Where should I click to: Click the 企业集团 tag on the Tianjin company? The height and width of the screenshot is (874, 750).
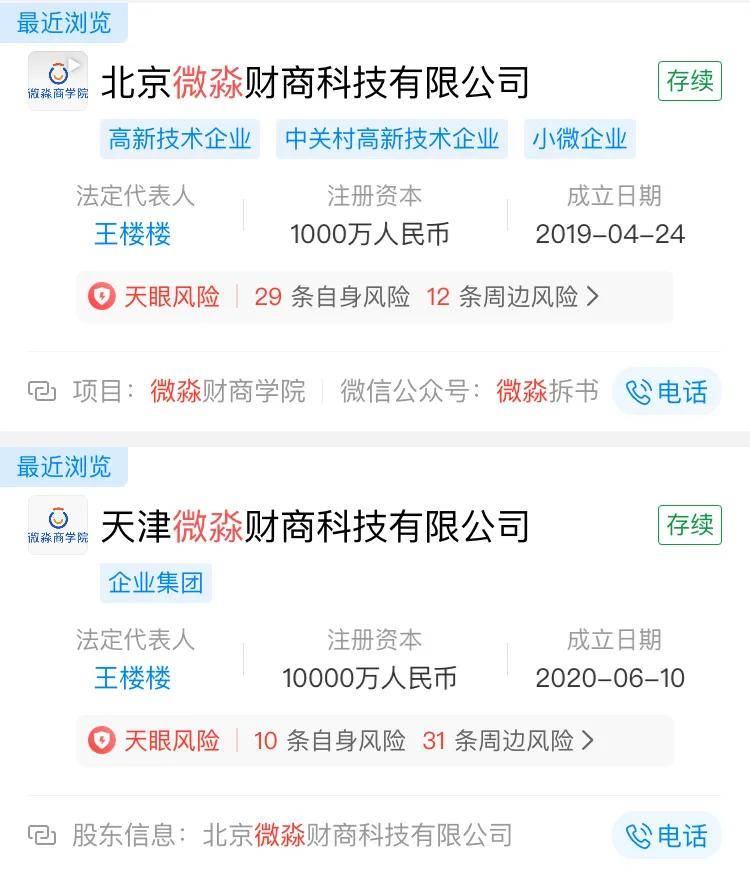(155, 583)
